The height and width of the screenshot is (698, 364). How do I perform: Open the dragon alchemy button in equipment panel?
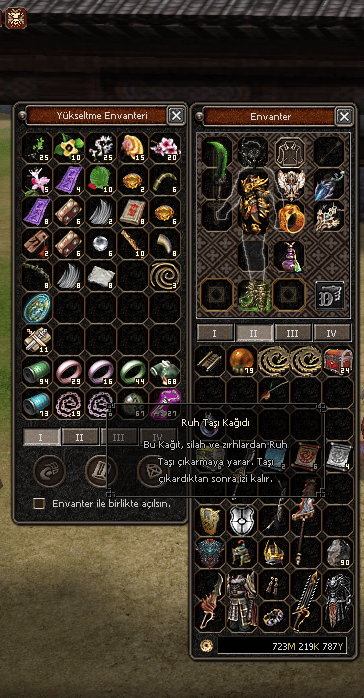point(329,295)
